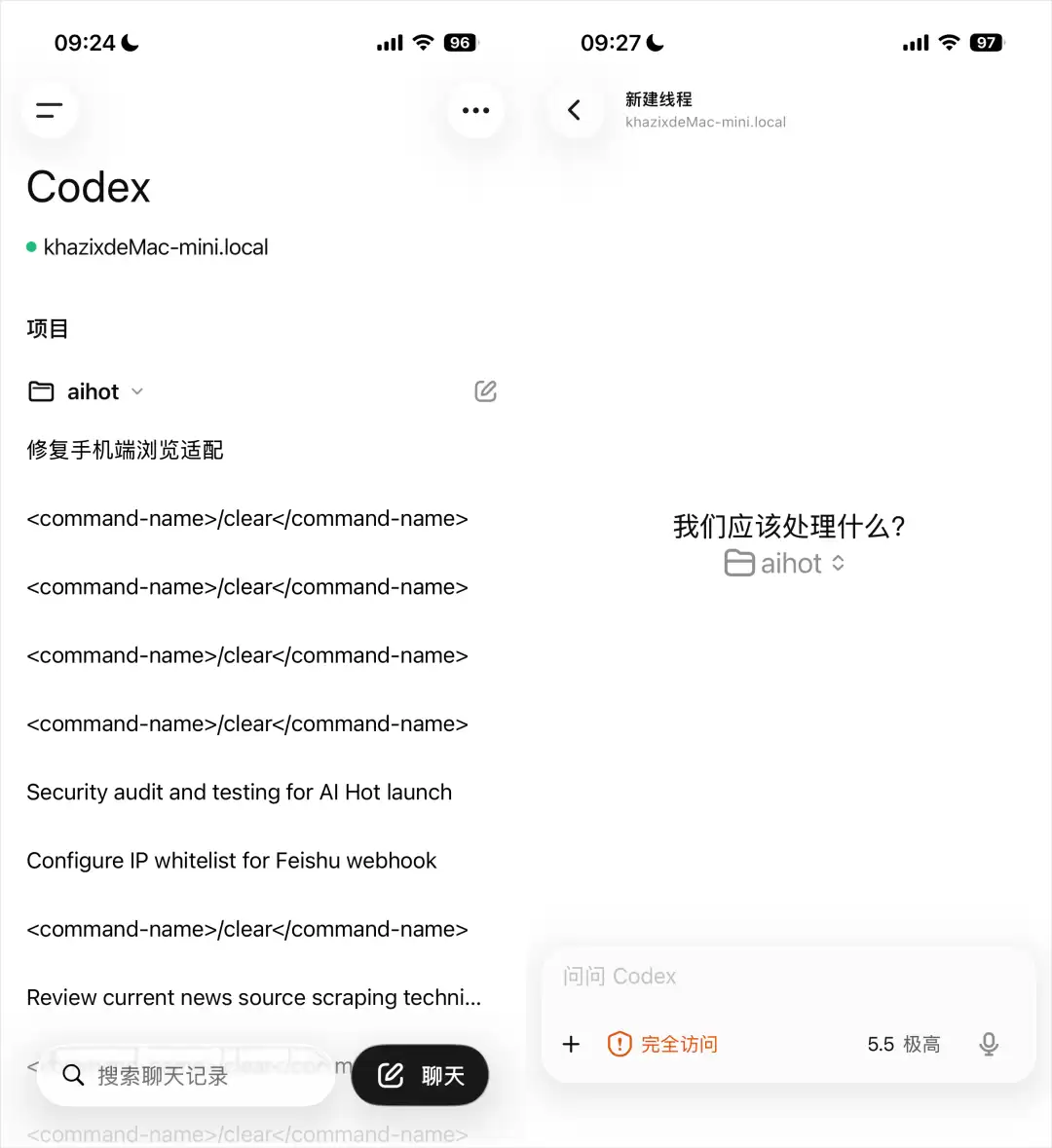Open Configure IP whitelist for Feishu thread

(232, 860)
